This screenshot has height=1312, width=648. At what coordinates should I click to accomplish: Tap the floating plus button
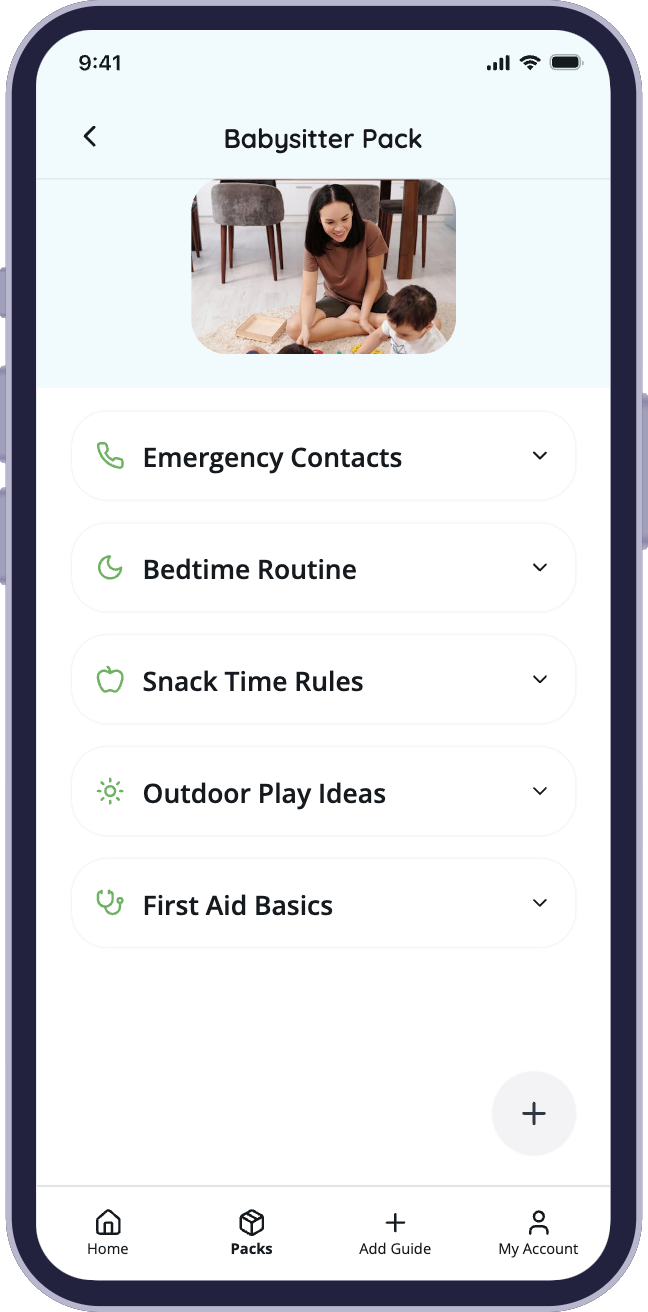click(x=534, y=1114)
